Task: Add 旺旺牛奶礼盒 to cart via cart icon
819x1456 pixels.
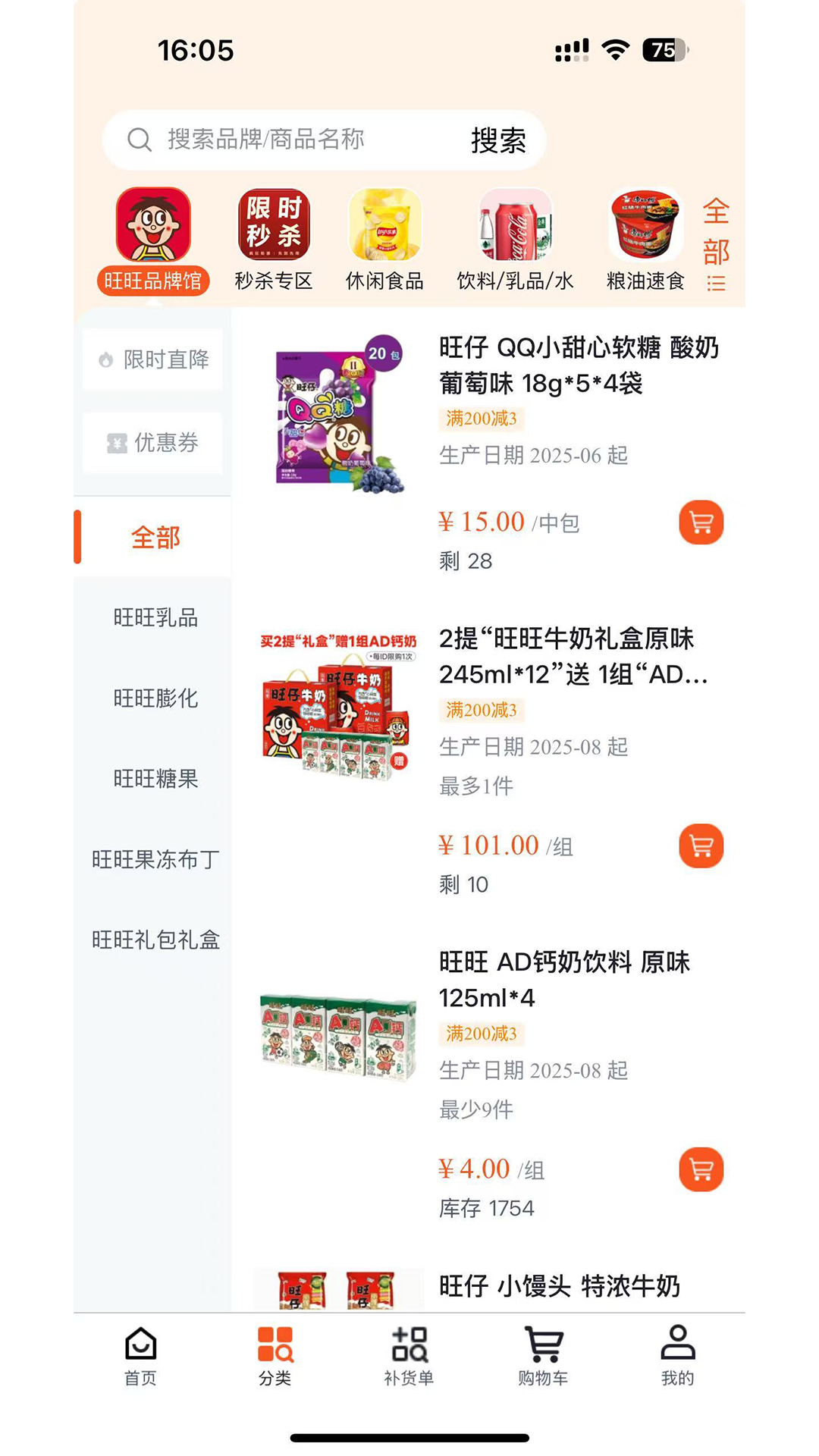Action: pyautogui.click(x=701, y=846)
